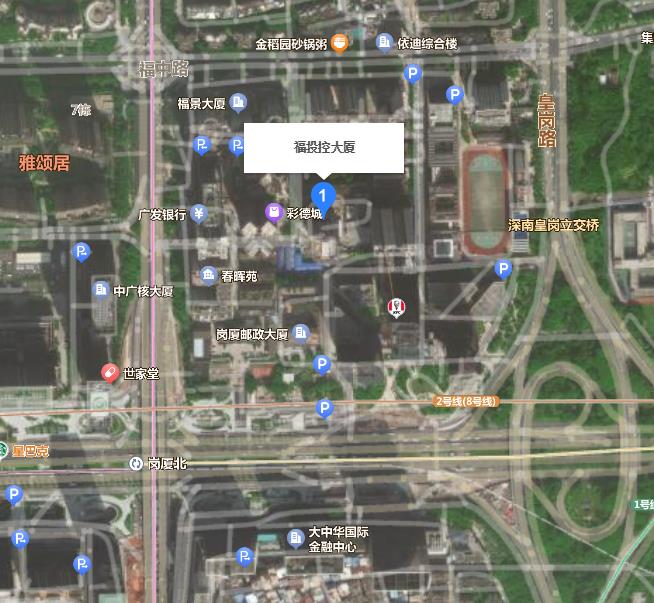Viewport: 654px width, 603px height.
Task: Tap the KFC restaurant marker
Action: coord(397,306)
